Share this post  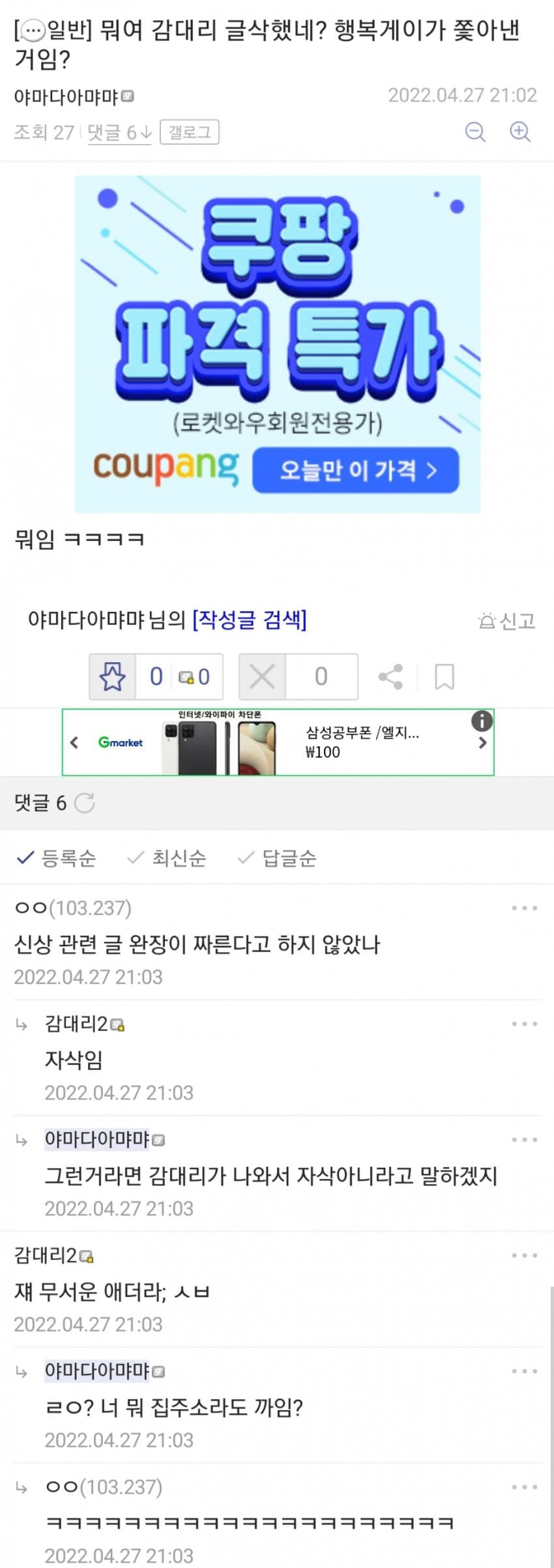pos(390,676)
